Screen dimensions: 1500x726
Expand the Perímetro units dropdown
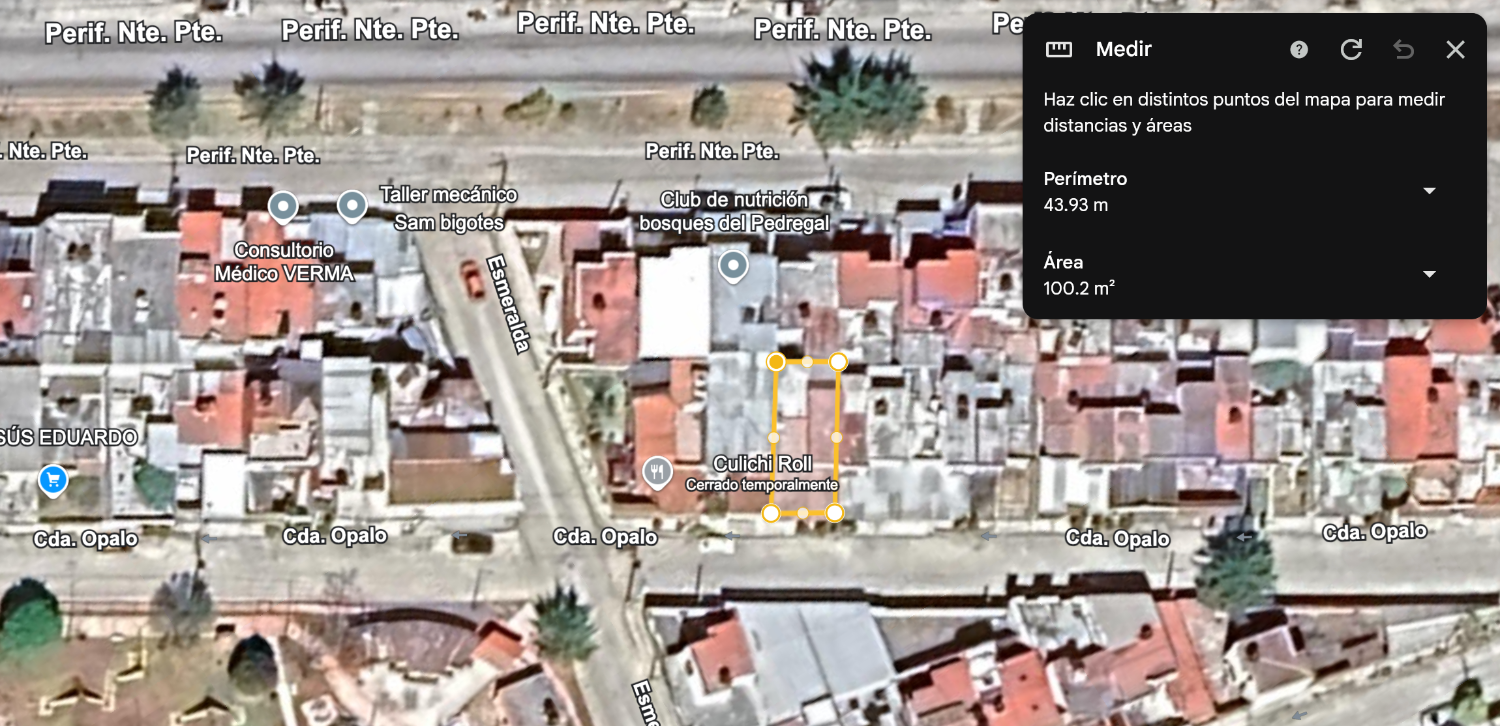[x=1429, y=191]
